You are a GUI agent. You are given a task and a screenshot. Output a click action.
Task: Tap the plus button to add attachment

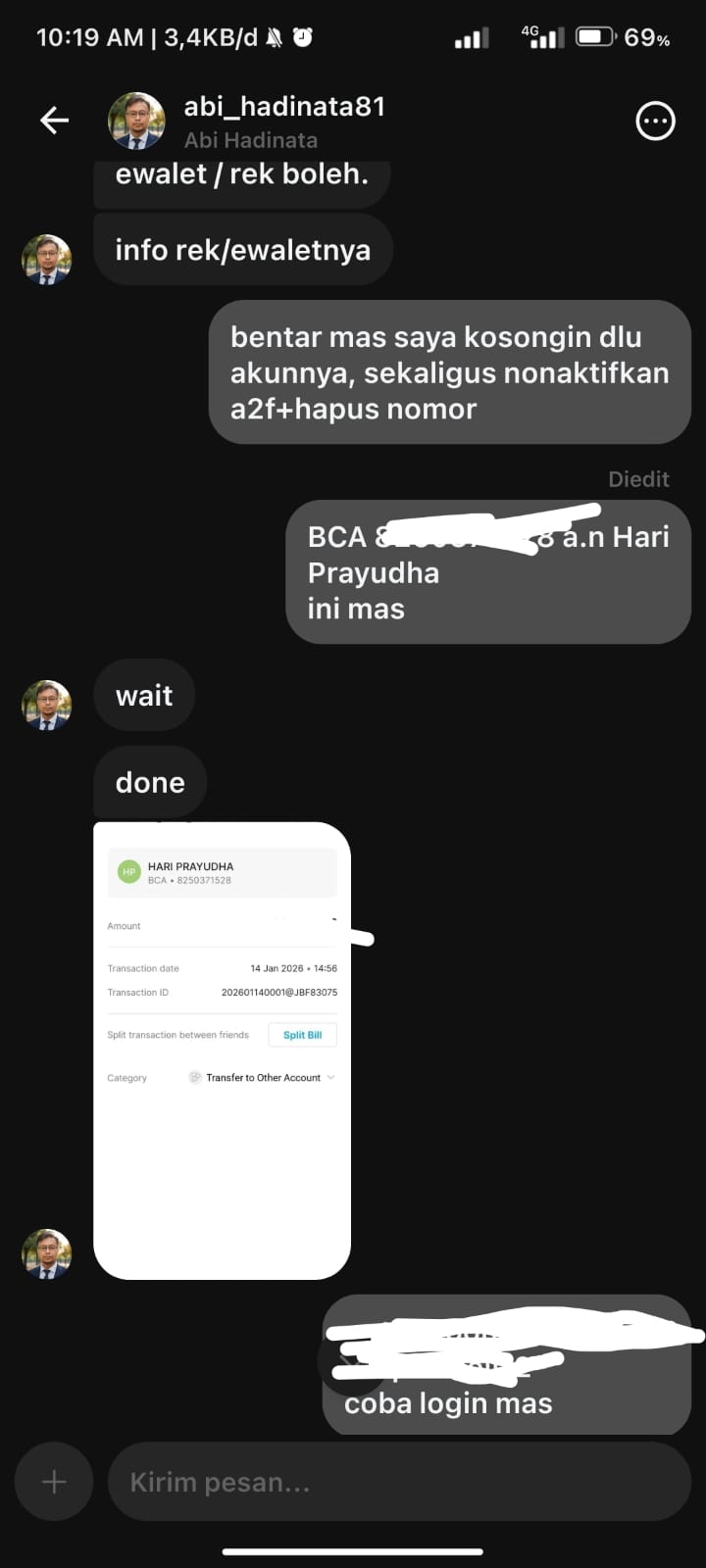click(x=54, y=1482)
